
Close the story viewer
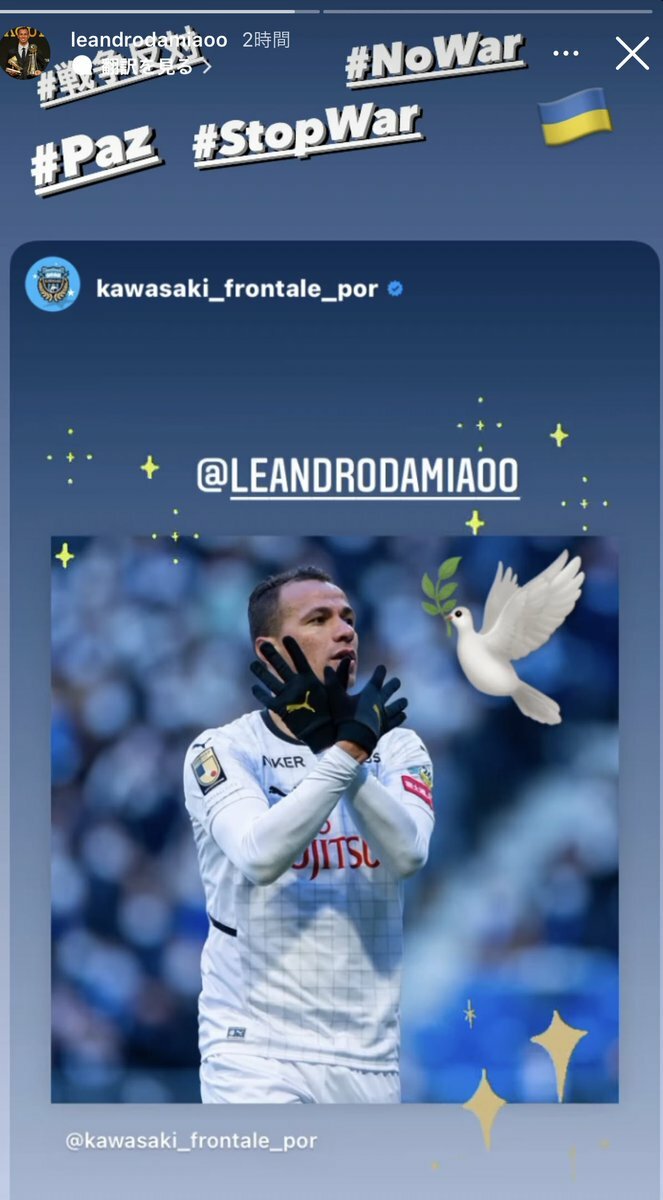[632, 53]
